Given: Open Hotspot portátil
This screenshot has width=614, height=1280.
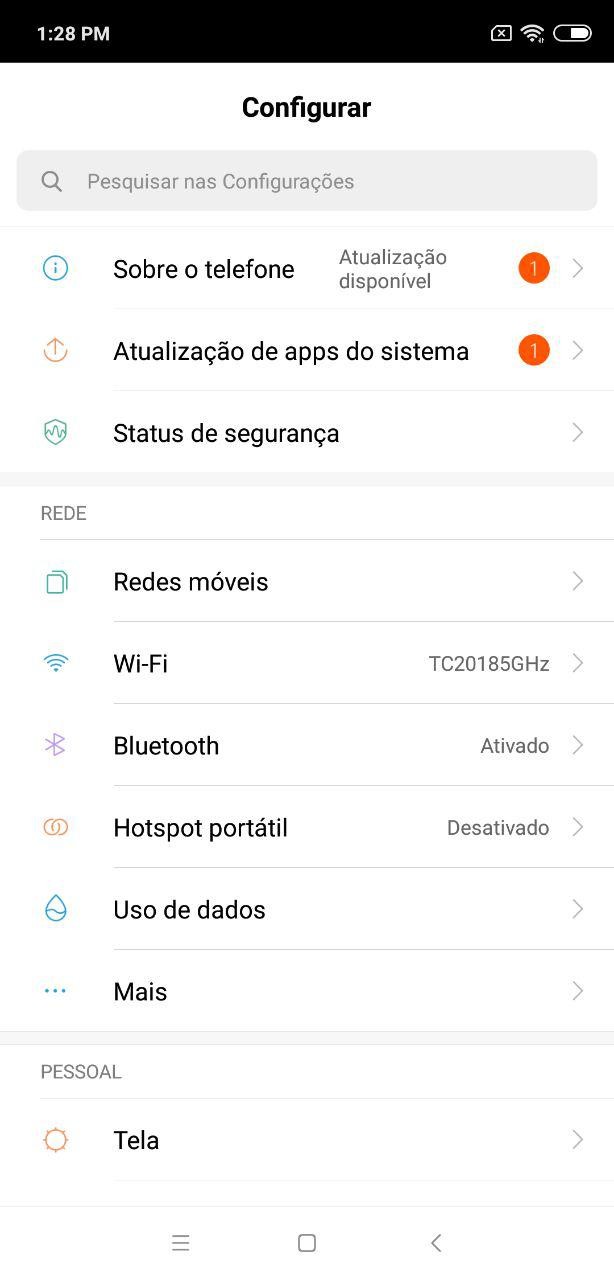Looking at the screenshot, I should [307, 827].
